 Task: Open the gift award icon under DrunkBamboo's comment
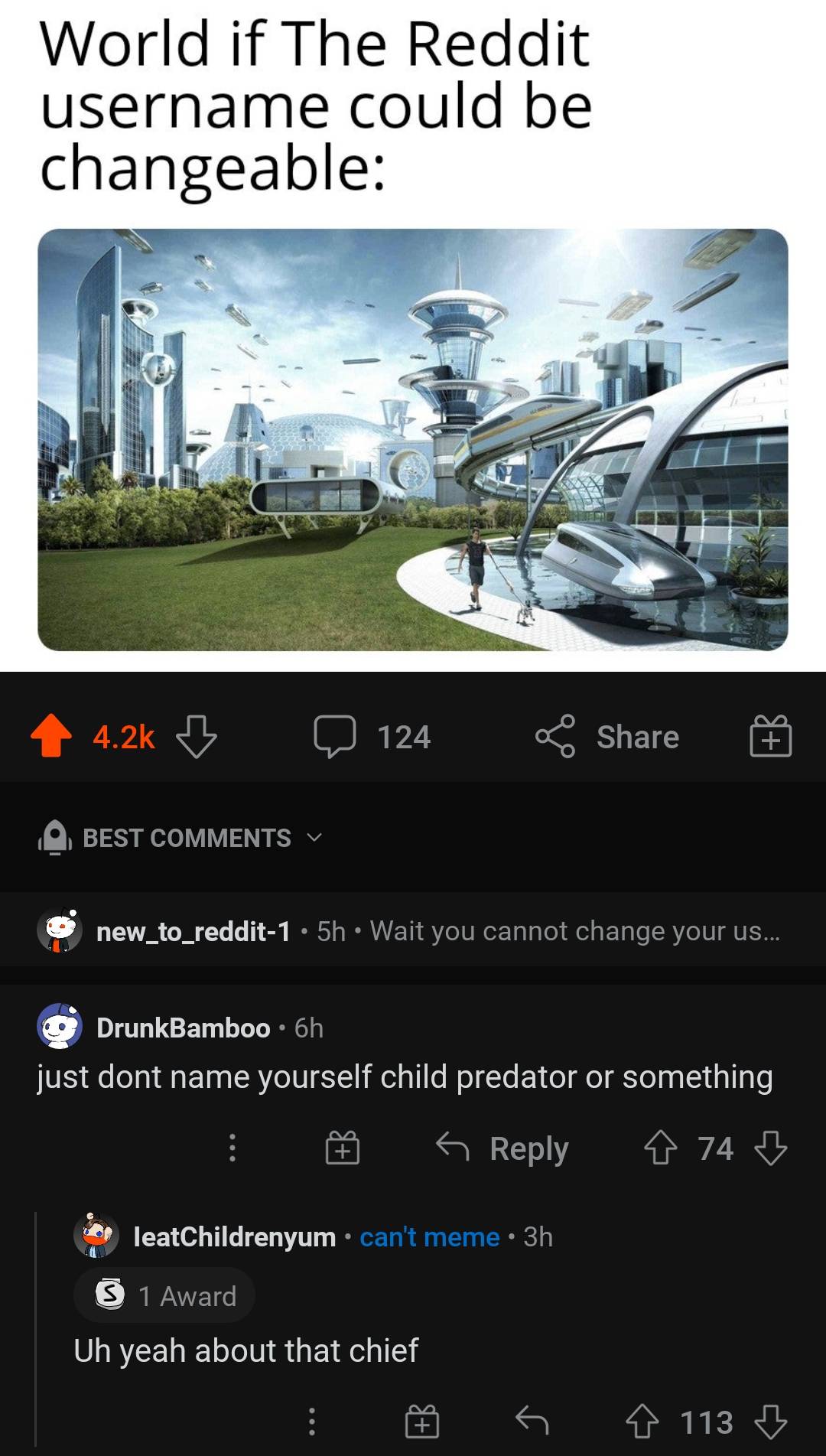click(342, 1148)
